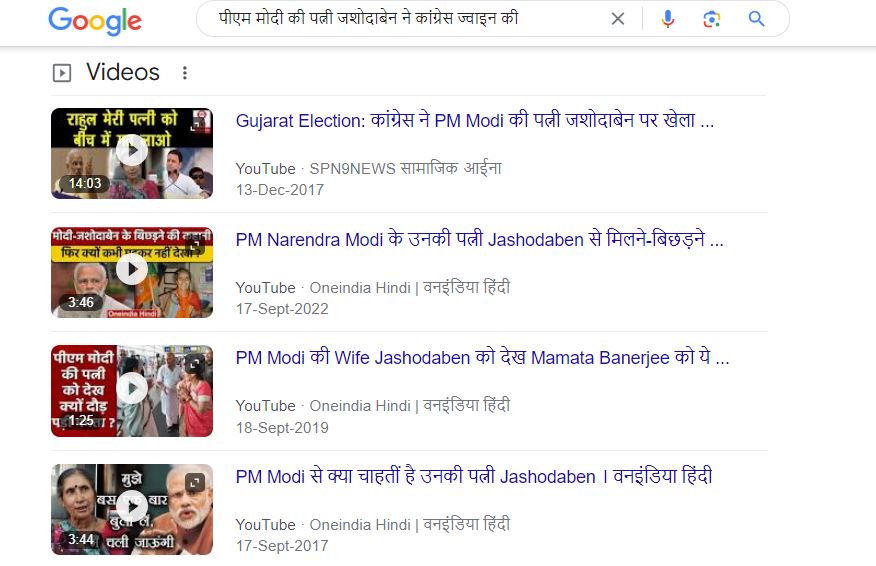Screen dimensions: 876x566
Task: Open the Videos section overflow menu
Action: (x=184, y=73)
